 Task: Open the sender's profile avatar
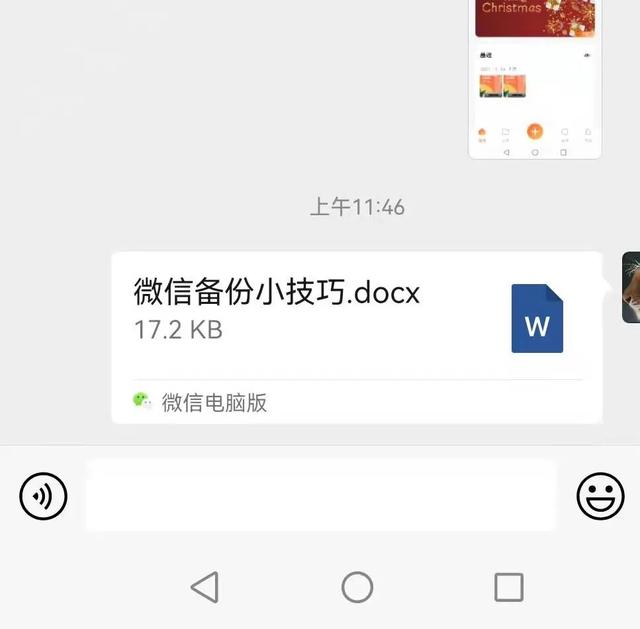click(631, 288)
